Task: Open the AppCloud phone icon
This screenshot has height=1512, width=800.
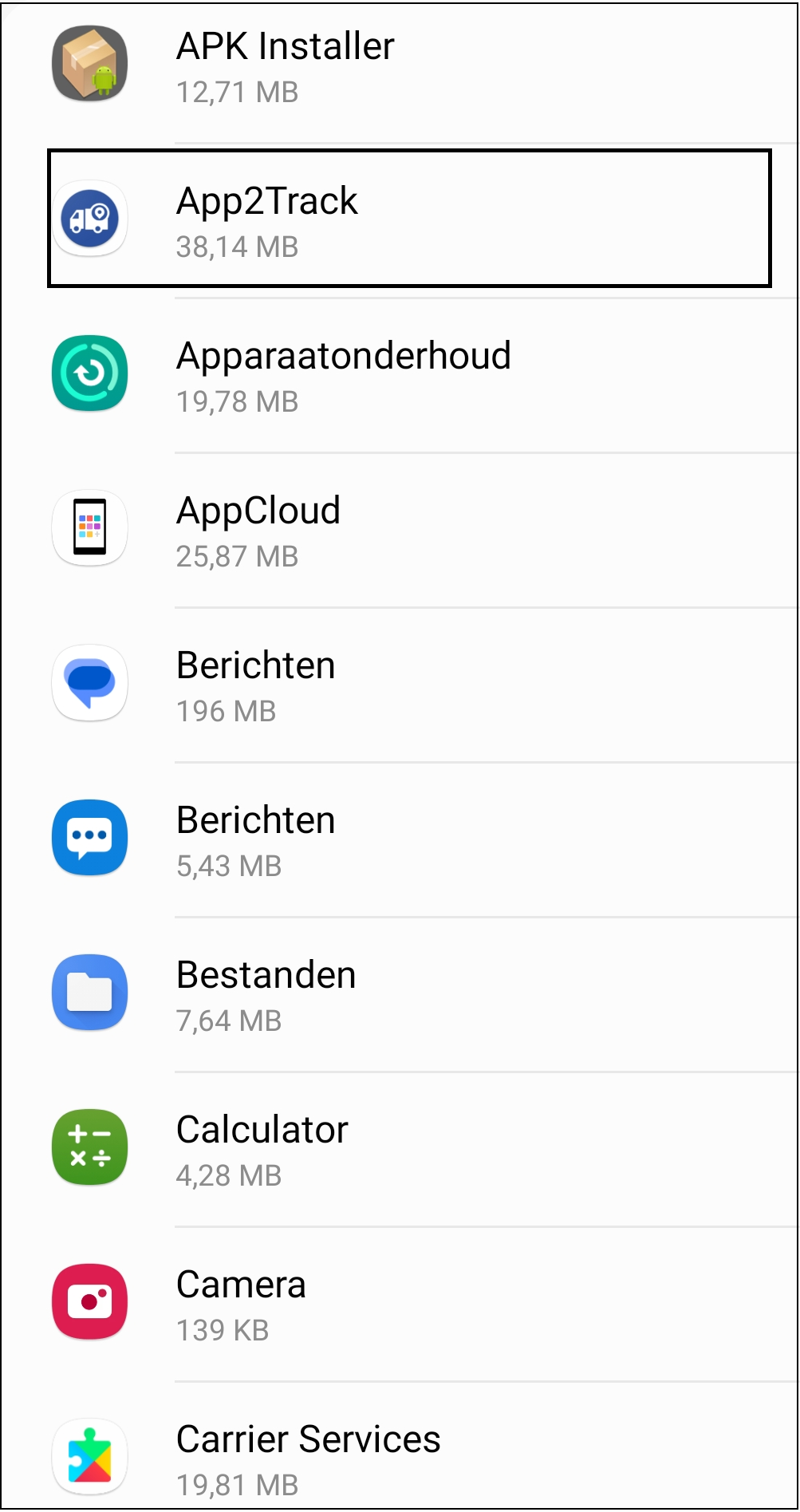Action: tap(89, 529)
